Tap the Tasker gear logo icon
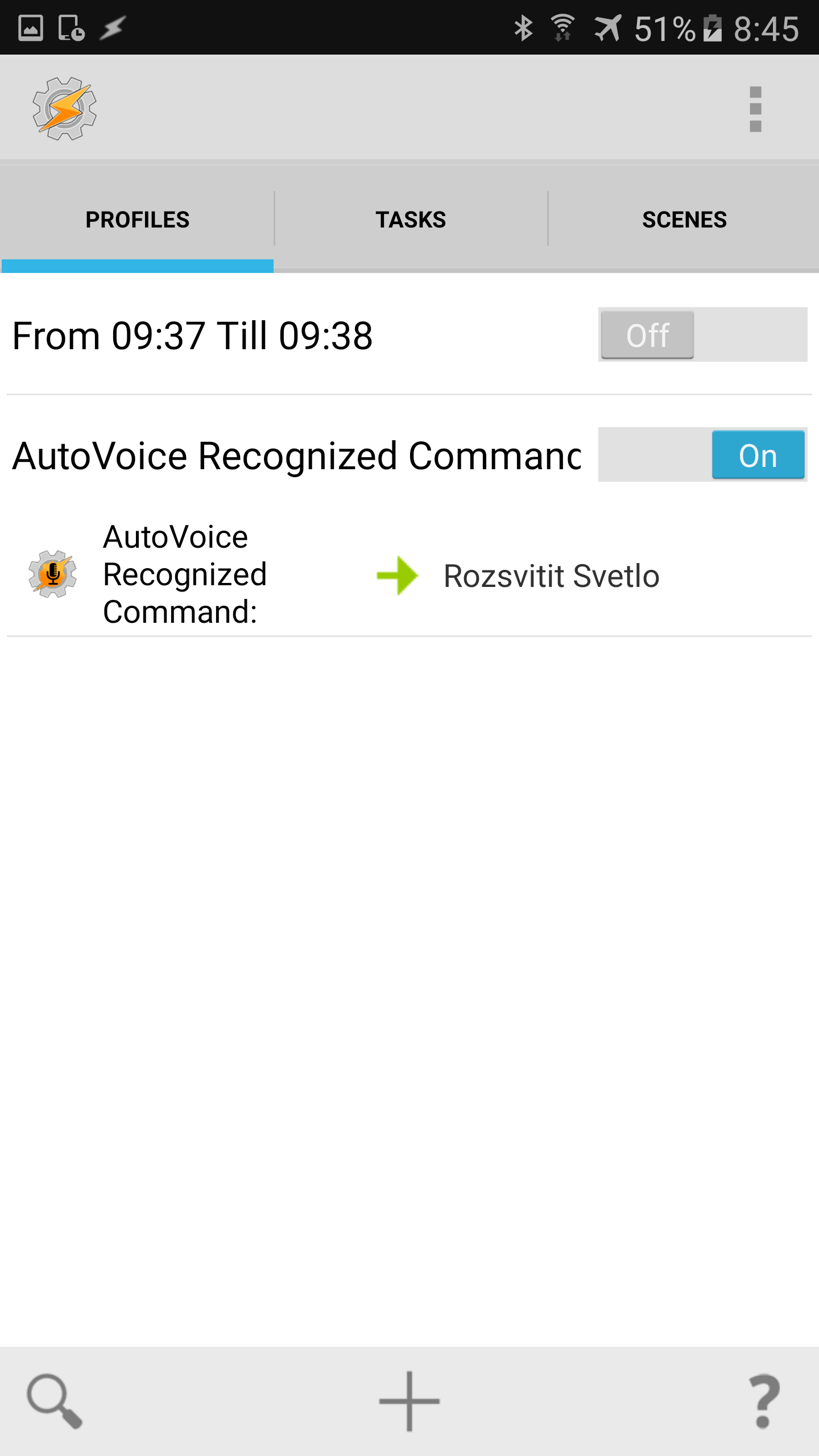The height and width of the screenshot is (1456, 819). (65, 109)
